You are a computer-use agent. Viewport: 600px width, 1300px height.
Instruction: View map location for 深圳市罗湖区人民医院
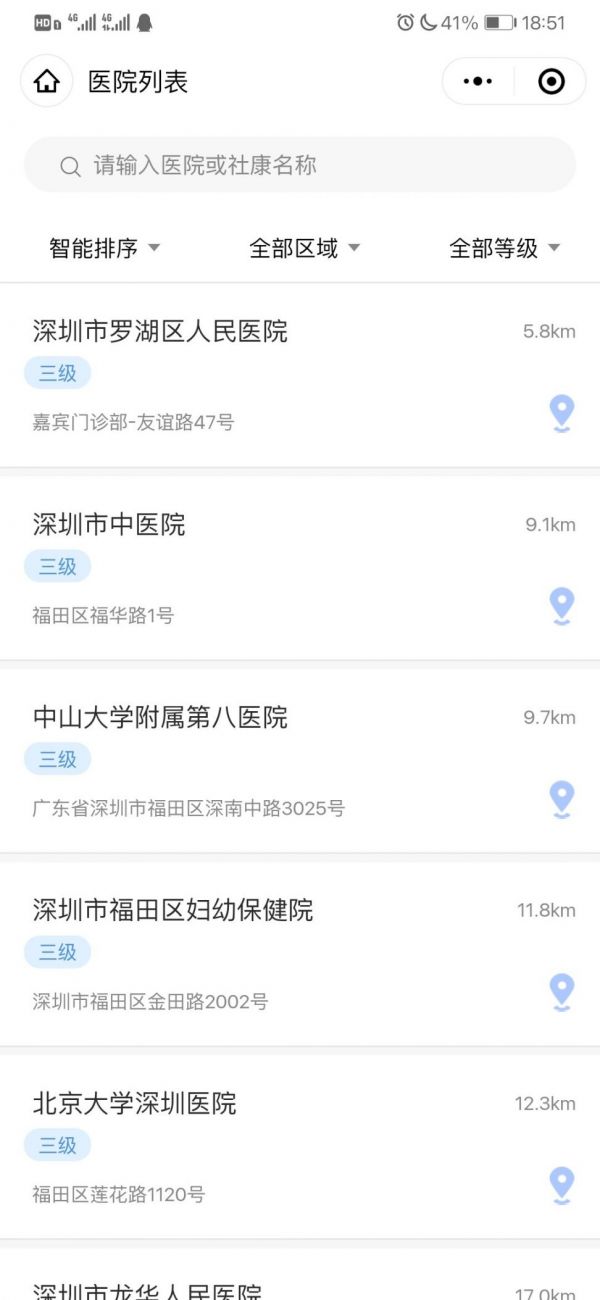(x=562, y=414)
